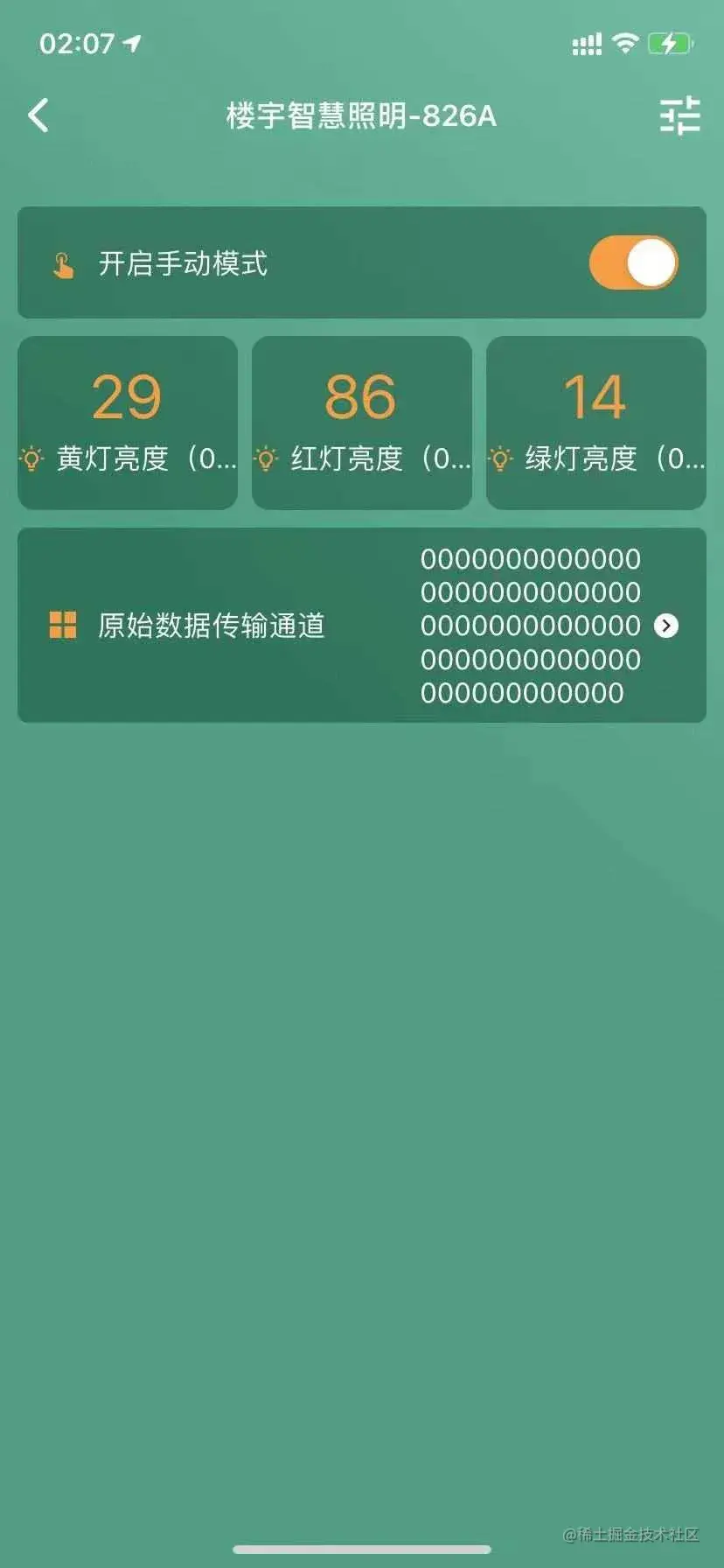
Task: Open the 绿灯亮度 card showing 14
Action: pyautogui.click(x=595, y=423)
